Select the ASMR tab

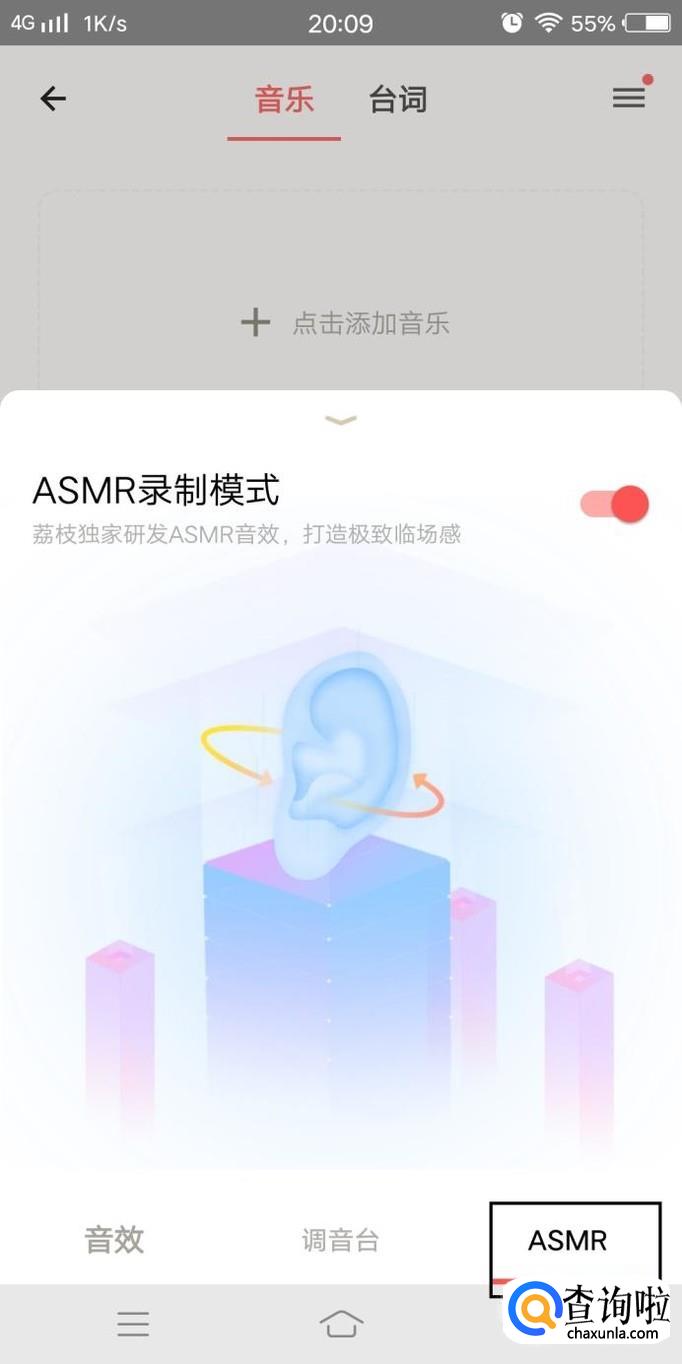[567, 1241]
